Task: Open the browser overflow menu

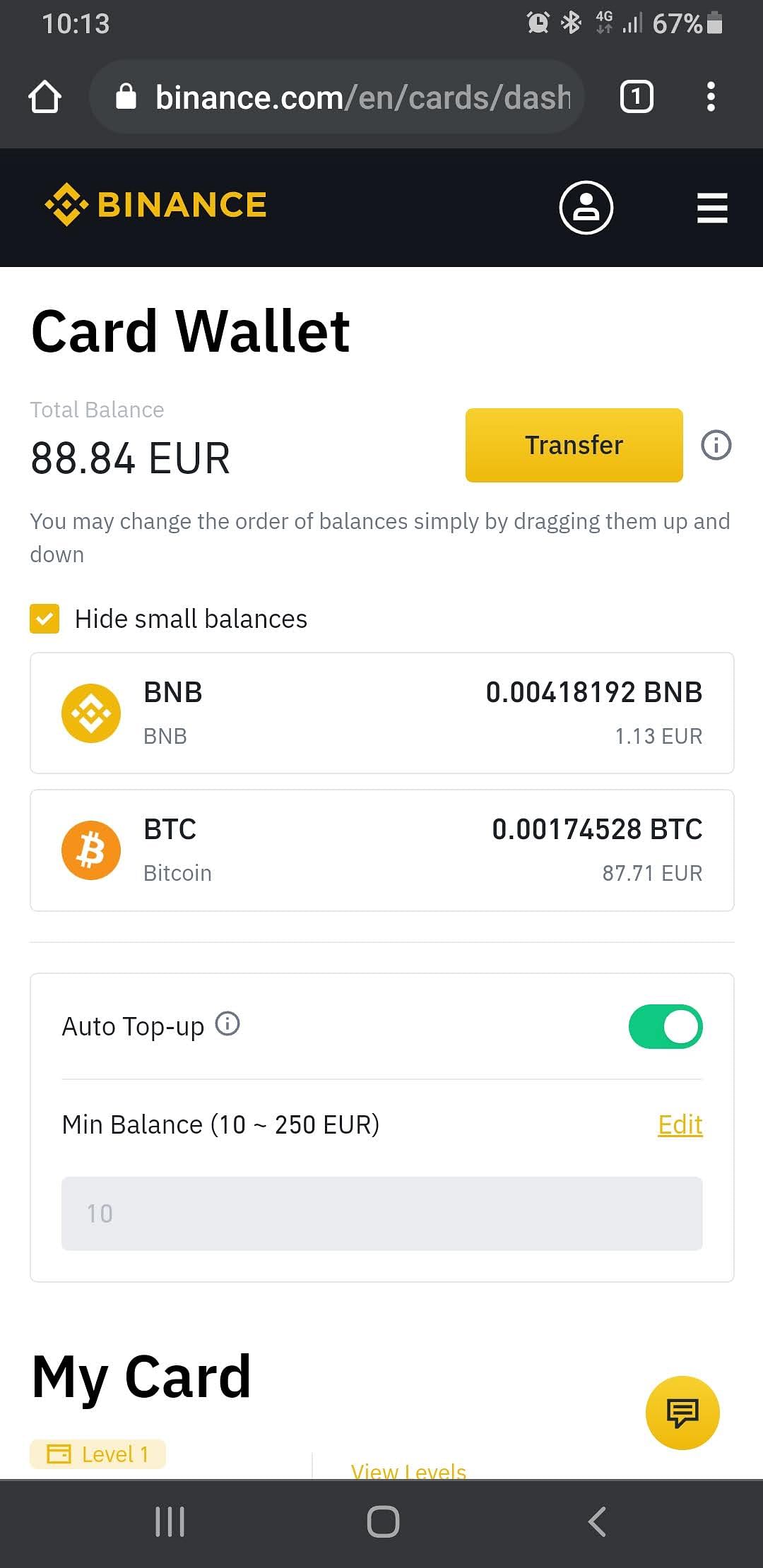Action: coord(711,97)
